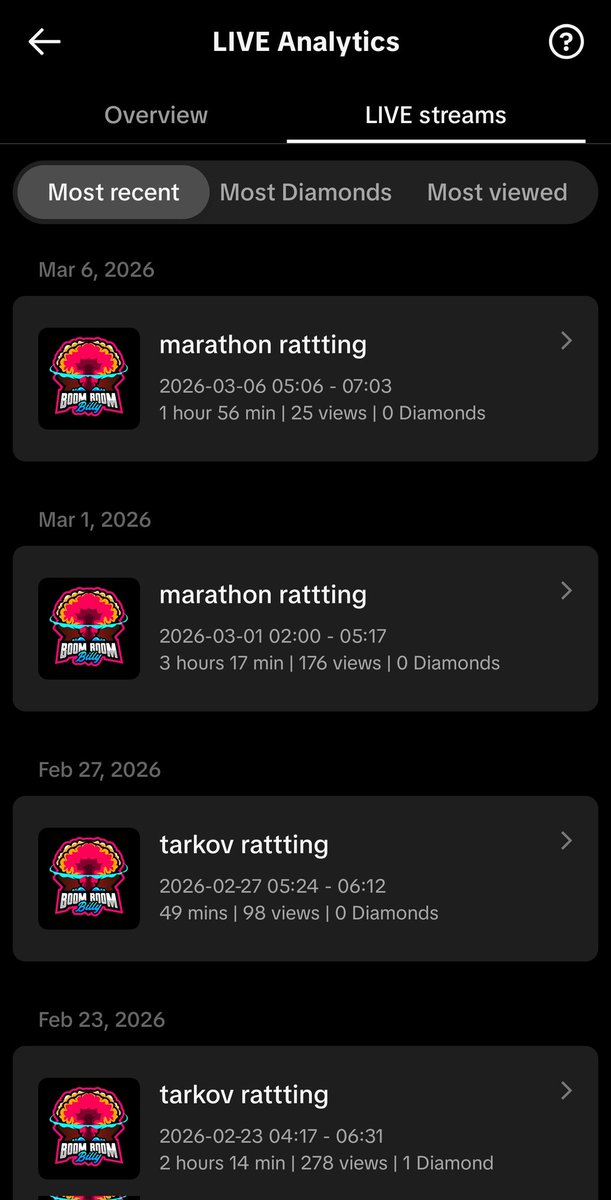Open the Mar 6 marathon rattting stream

(305, 378)
